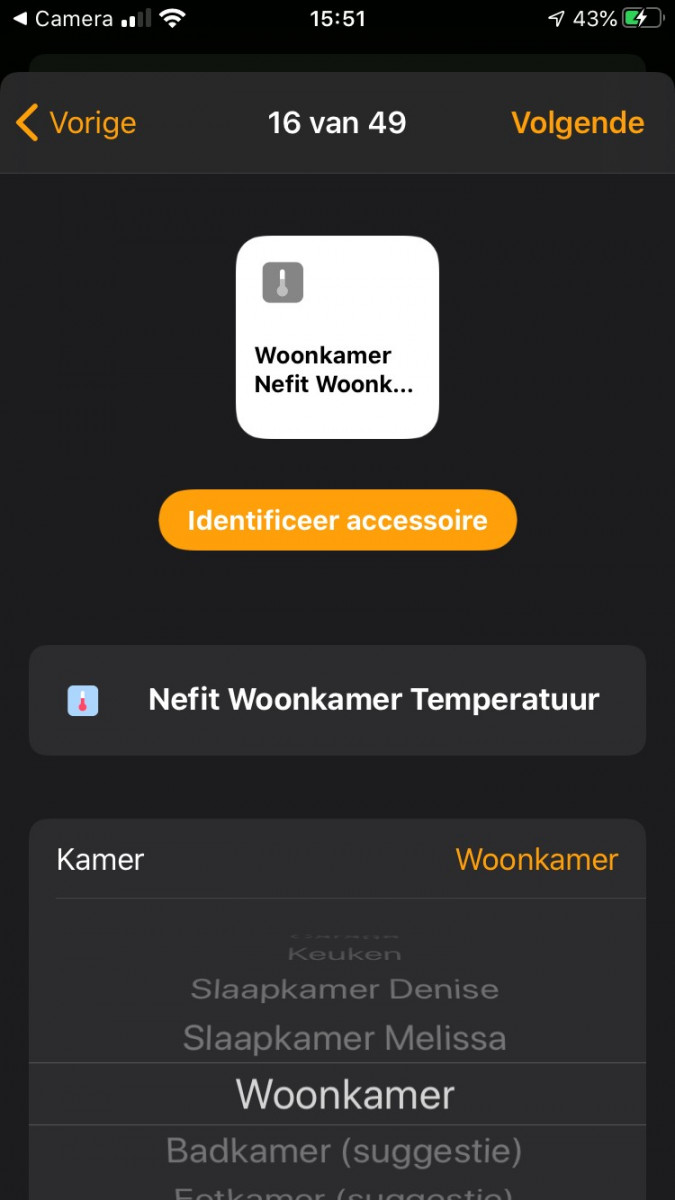Continue to next accessory with Volgende
The height and width of the screenshot is (1200, 675).
pos(577,123)
